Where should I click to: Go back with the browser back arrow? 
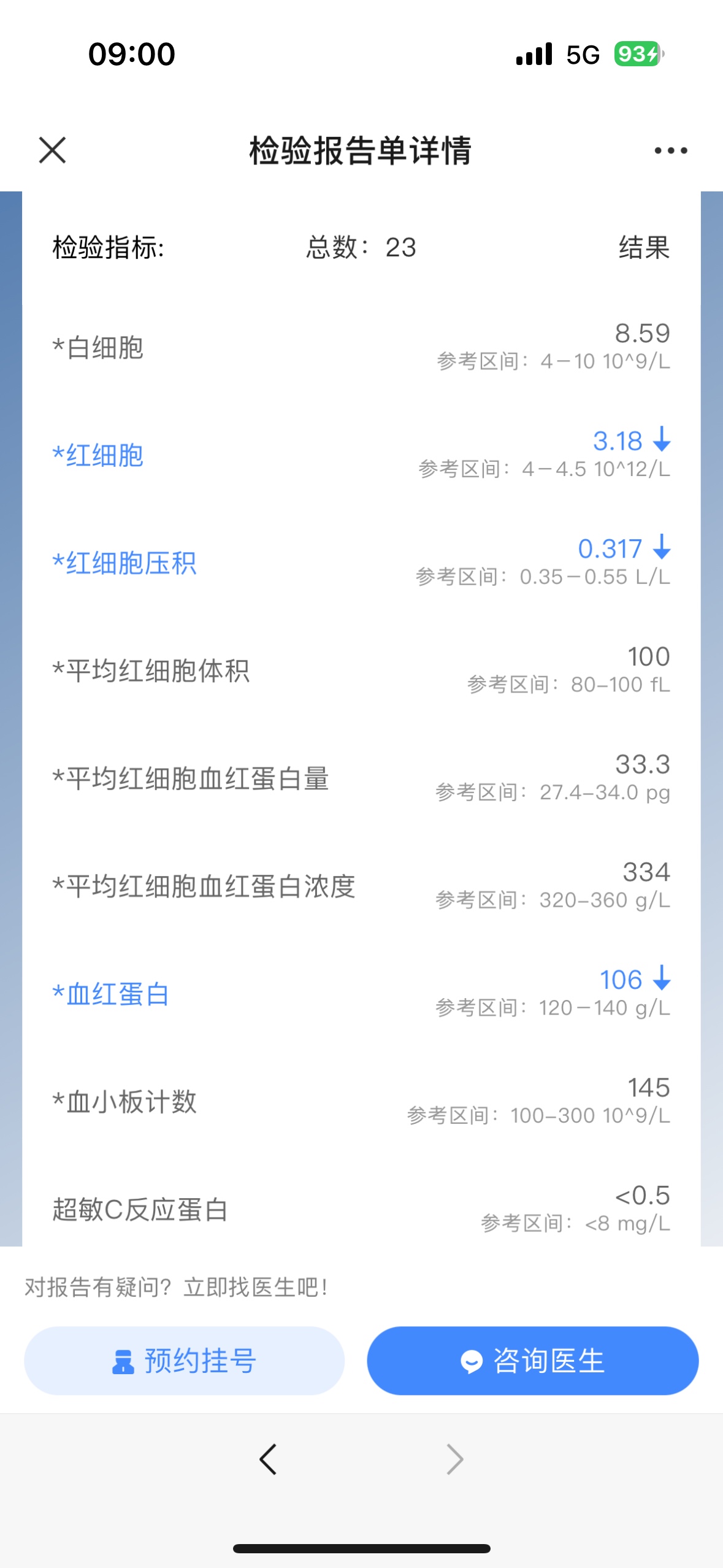[x=268, y=1459]
